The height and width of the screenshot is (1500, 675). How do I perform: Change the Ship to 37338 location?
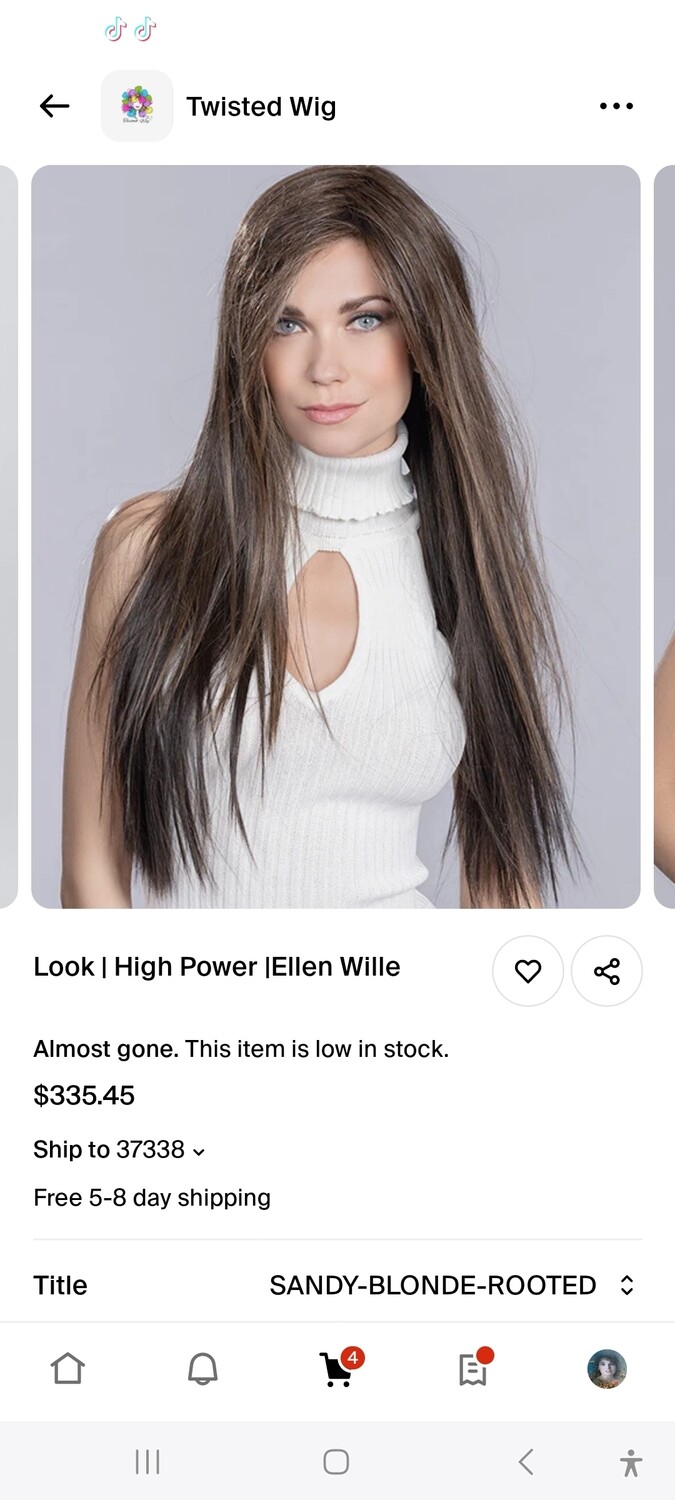[120, 1150]
